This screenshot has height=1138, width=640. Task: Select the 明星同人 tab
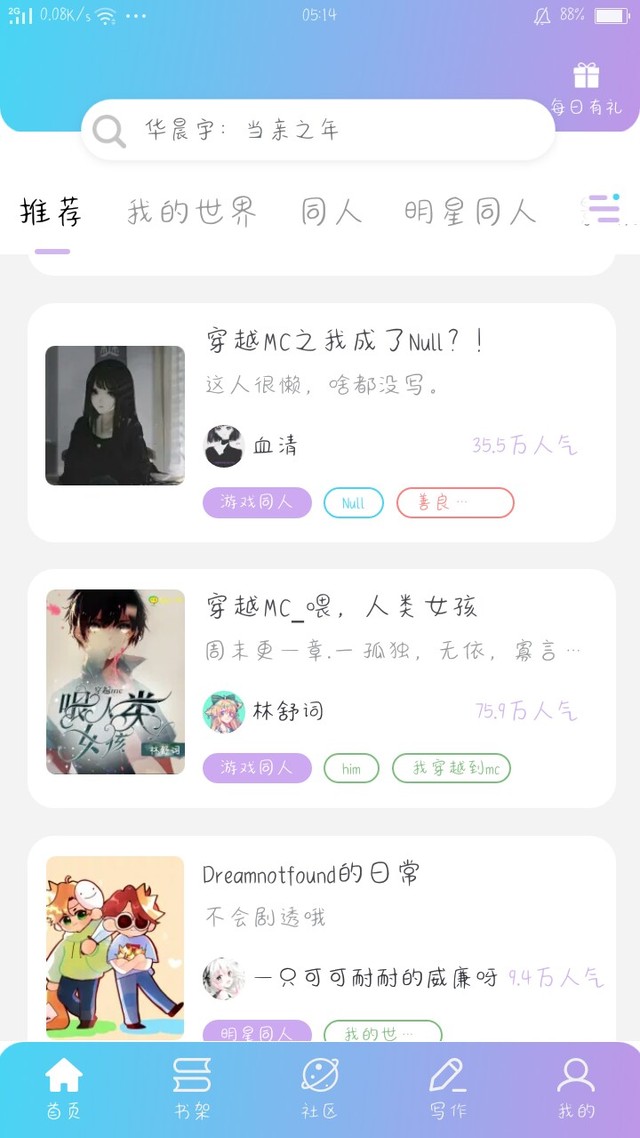click(x=470, y=213)
